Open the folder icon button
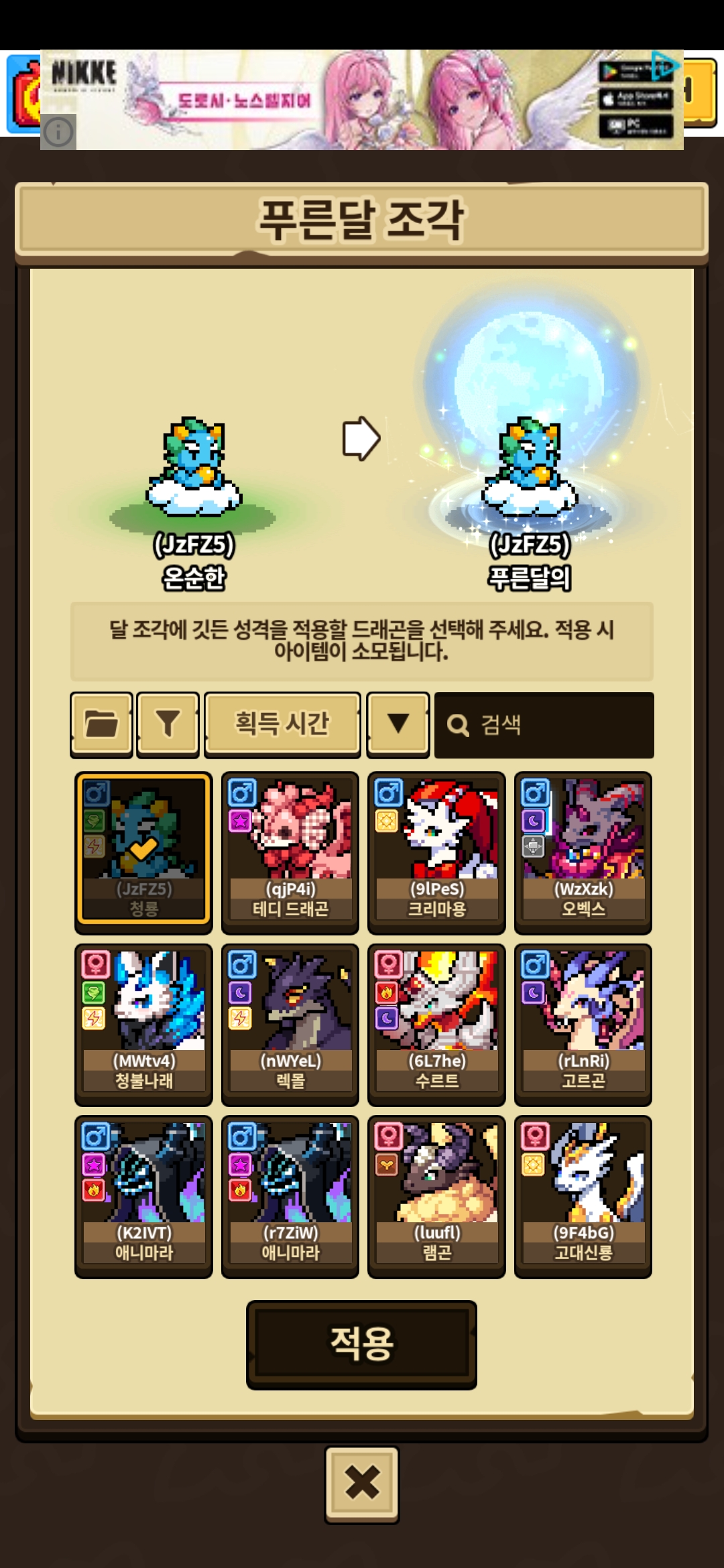This screenshot has width=724, height=1568. tap(101, 724)
